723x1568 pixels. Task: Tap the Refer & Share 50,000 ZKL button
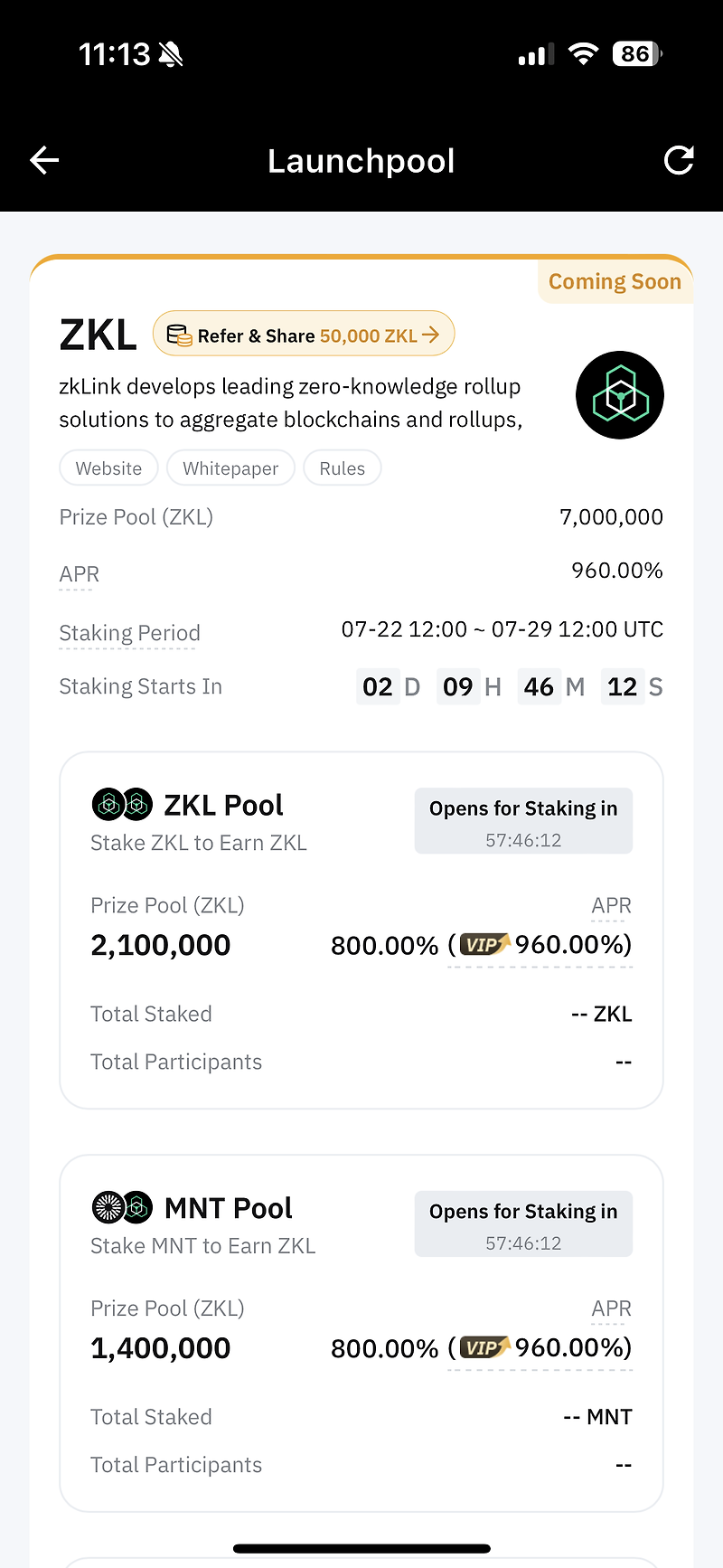tap(304, 334)
